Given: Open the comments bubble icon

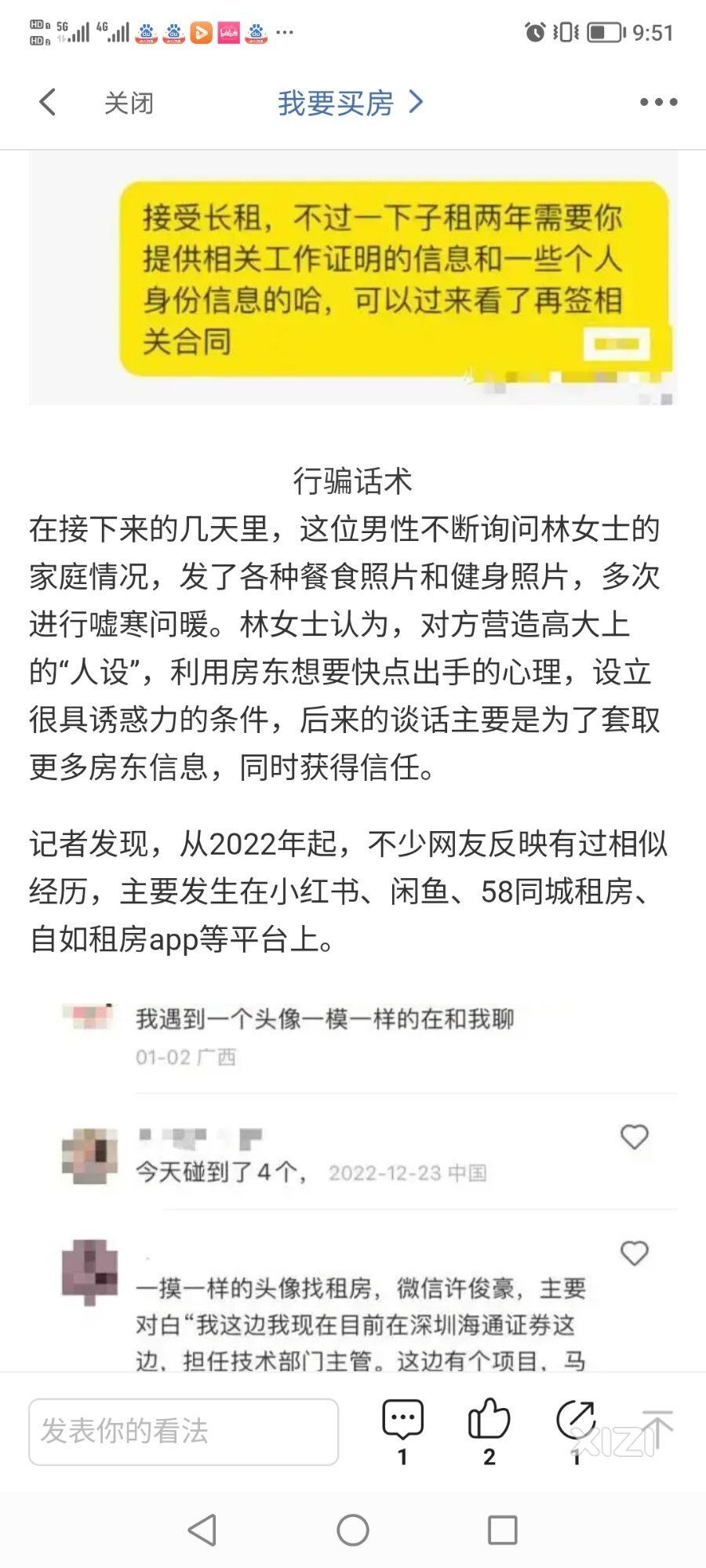Looking at the screenshot, I should click(402, 1421).
